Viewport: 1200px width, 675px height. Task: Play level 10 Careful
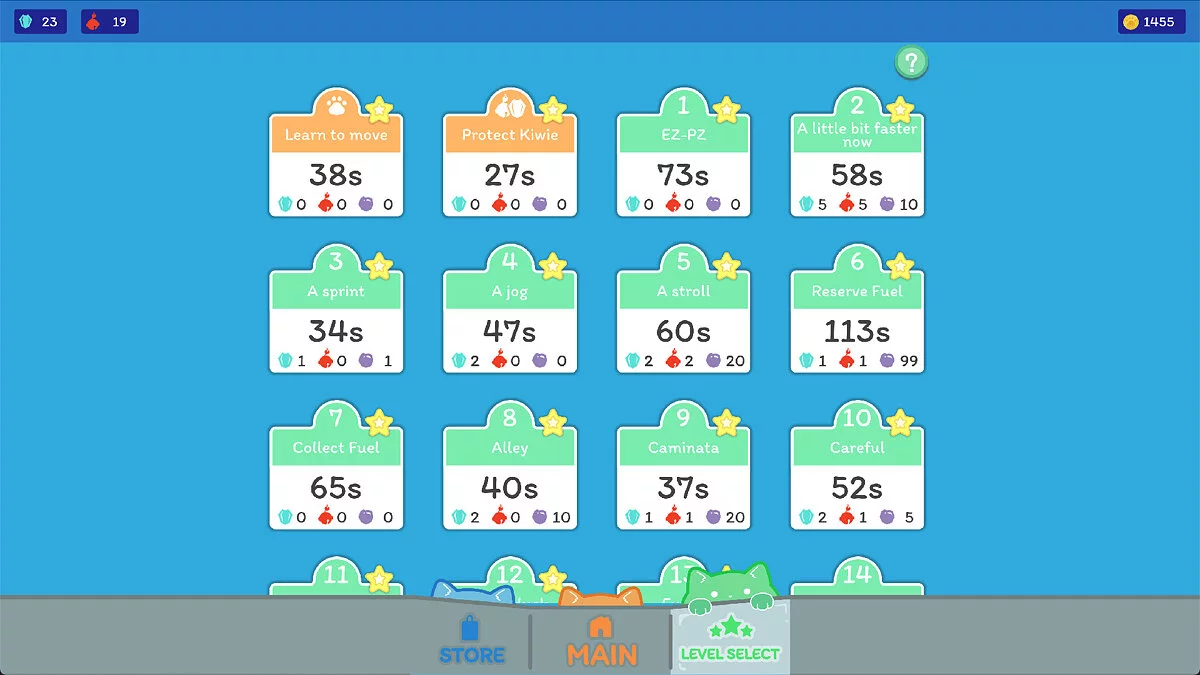[x=857, y=478]
